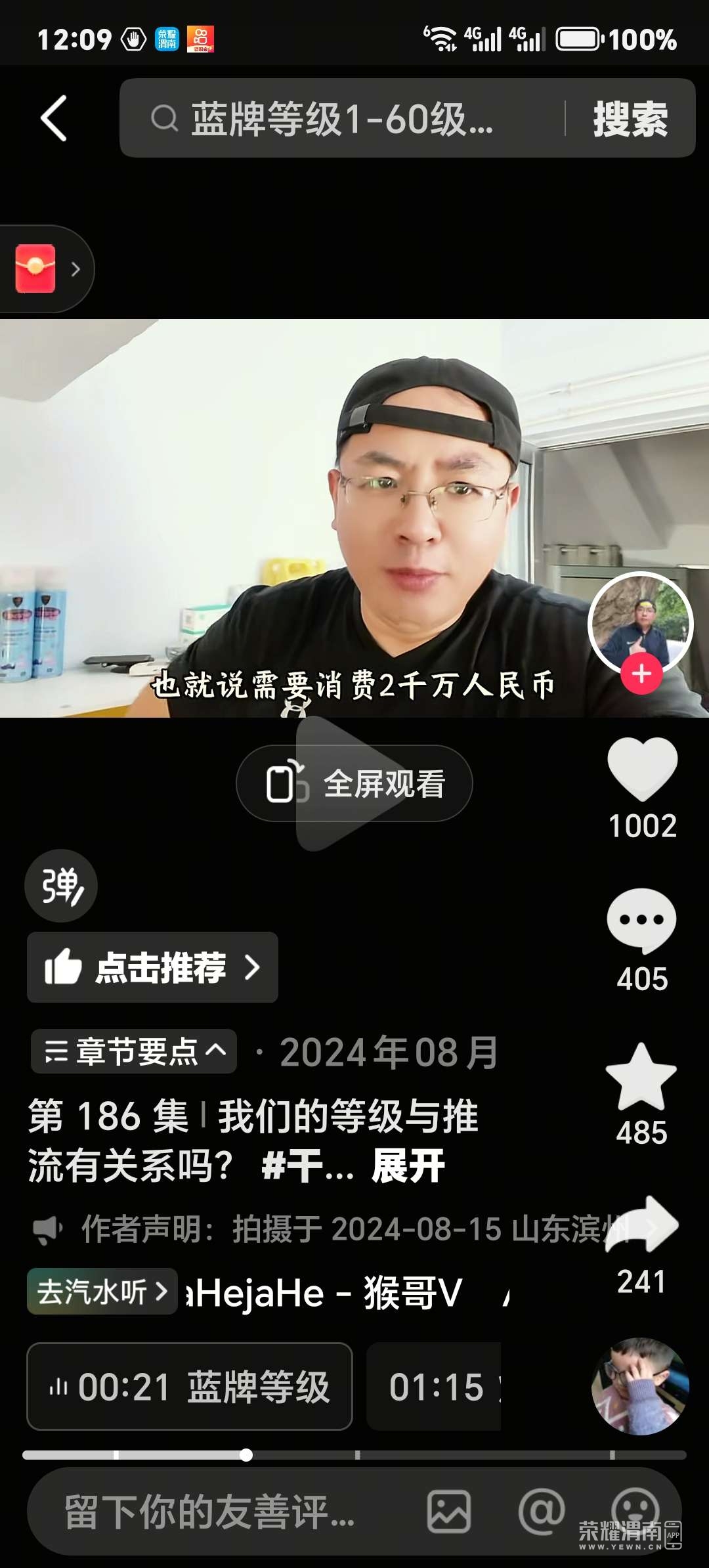Tap the 留下你的友善评 comment field
The width and height of the screenshot is (709, 1568).
click(210, 1511)
